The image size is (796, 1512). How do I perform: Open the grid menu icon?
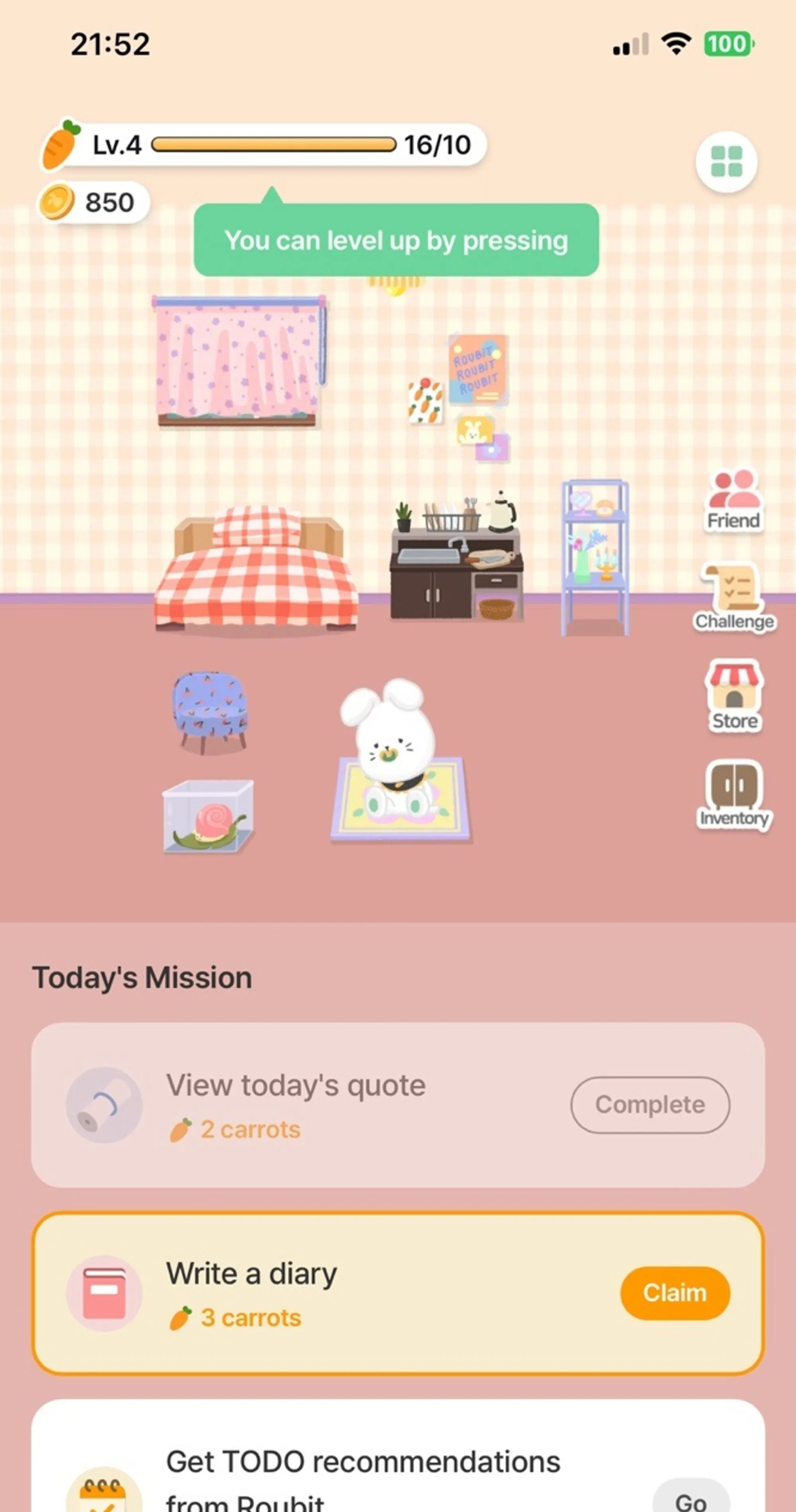(x=726, y=161)
